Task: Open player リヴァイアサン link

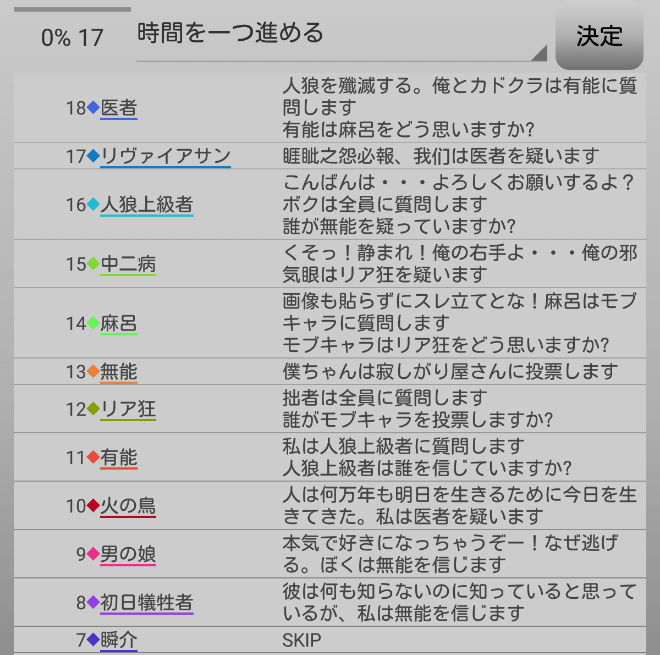Action: [x=166, y=156]
